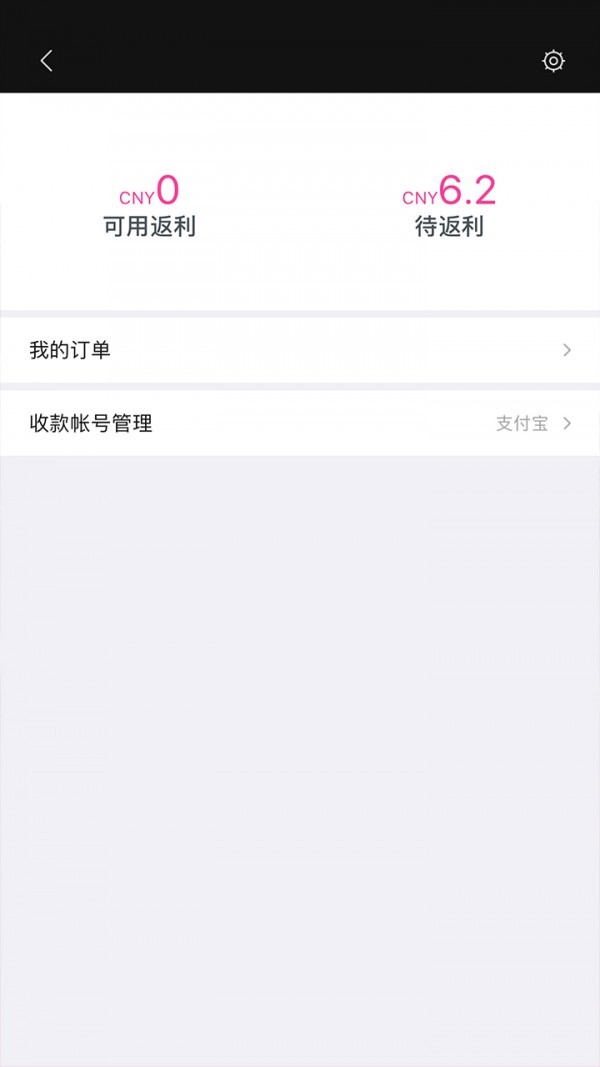Screen dimensions: 600x1067
Task: Go back using the top-left arrow
Action: [x=46, y=61]
